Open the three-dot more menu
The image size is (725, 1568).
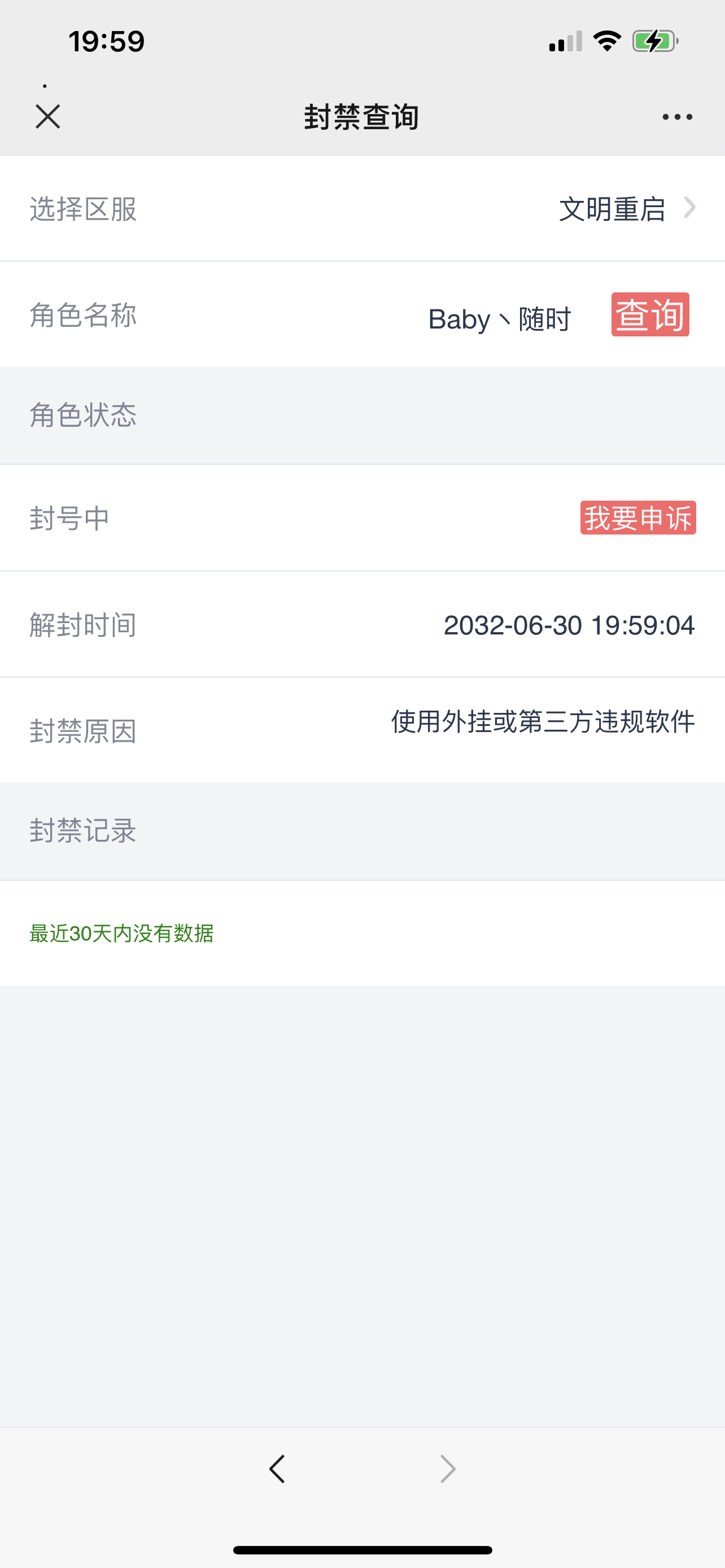[677, 117]
